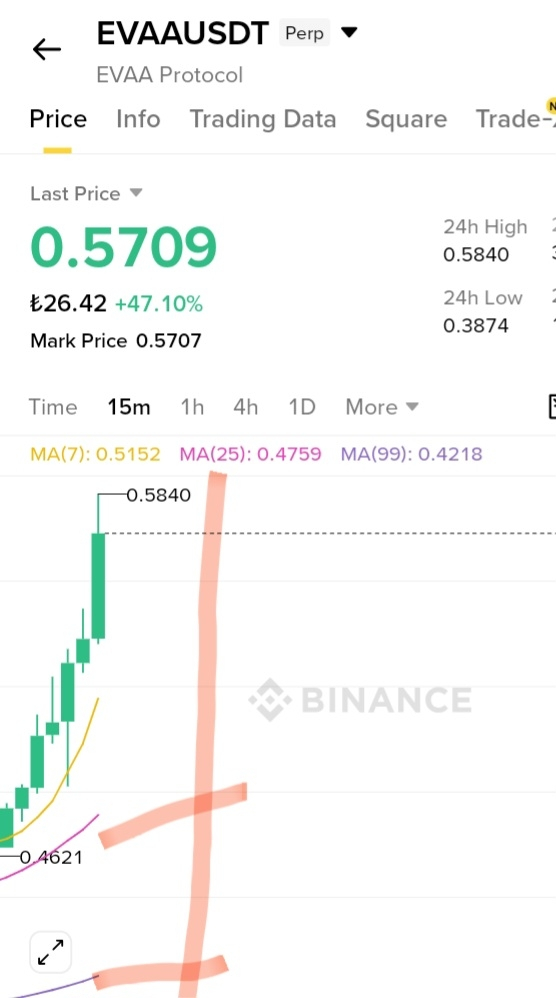
Task: Switch to the Info tab
Action: tap(138, 119)
